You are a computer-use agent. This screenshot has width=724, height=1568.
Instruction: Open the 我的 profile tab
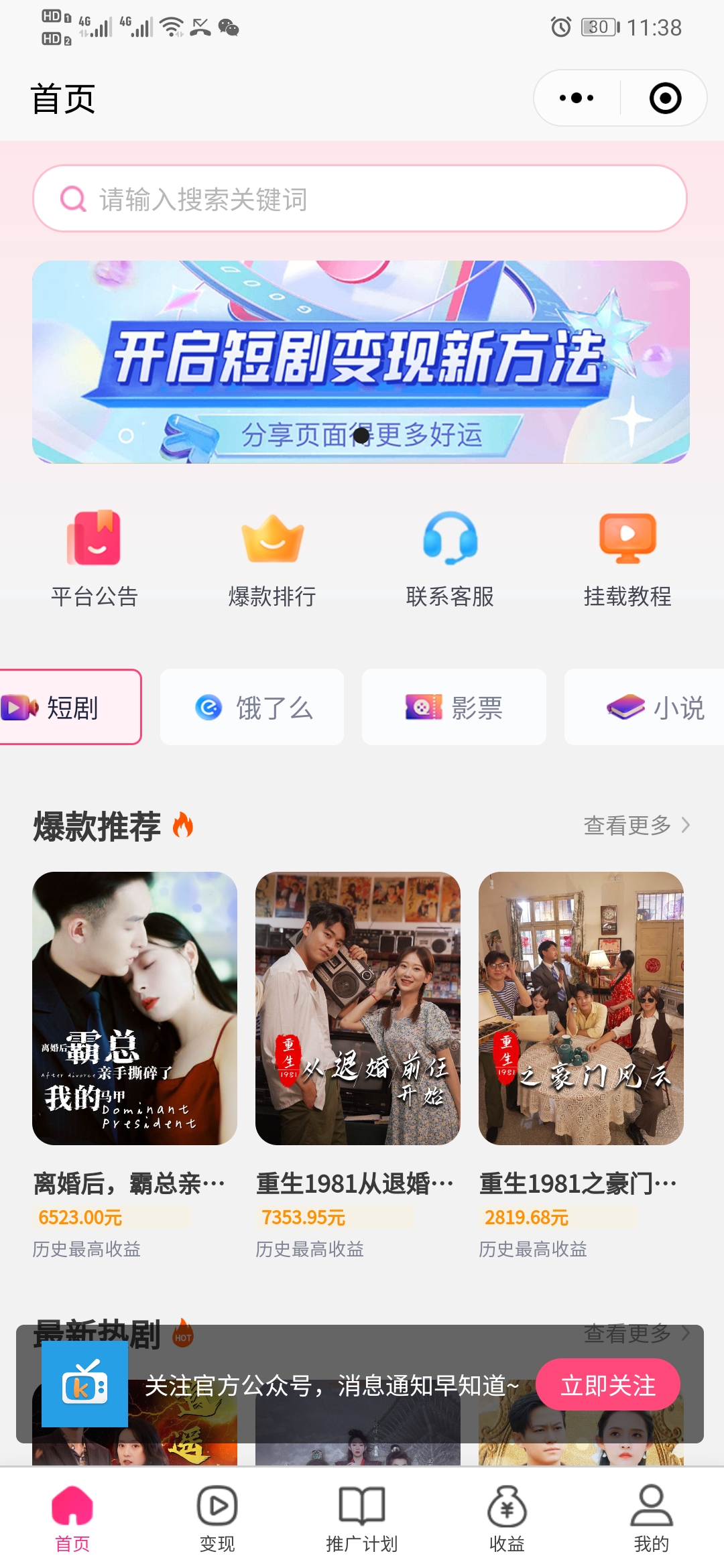tap(652, 1518)
